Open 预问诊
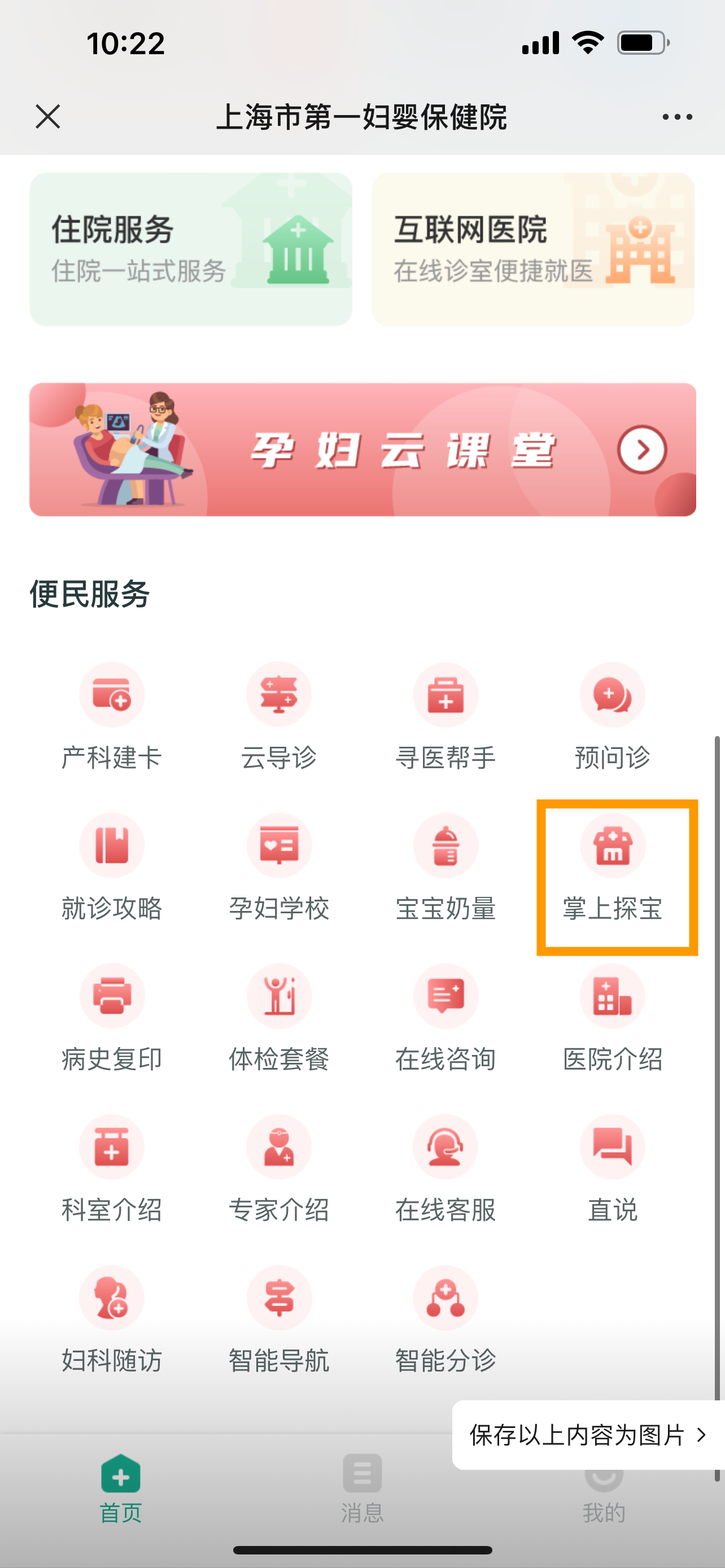725x1568 pixels. pos(613,716)
